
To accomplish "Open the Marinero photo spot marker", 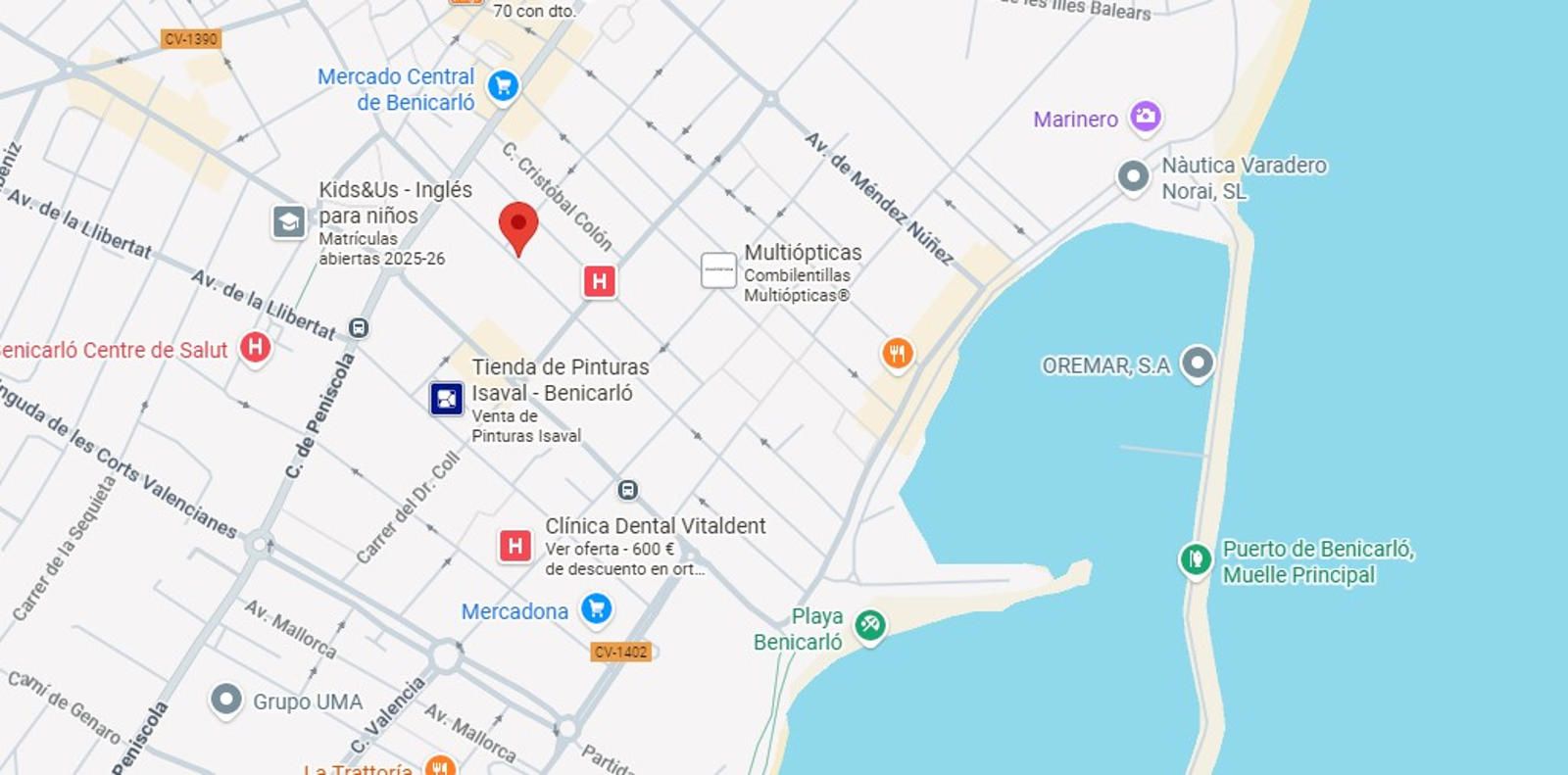I will 1145,118.
